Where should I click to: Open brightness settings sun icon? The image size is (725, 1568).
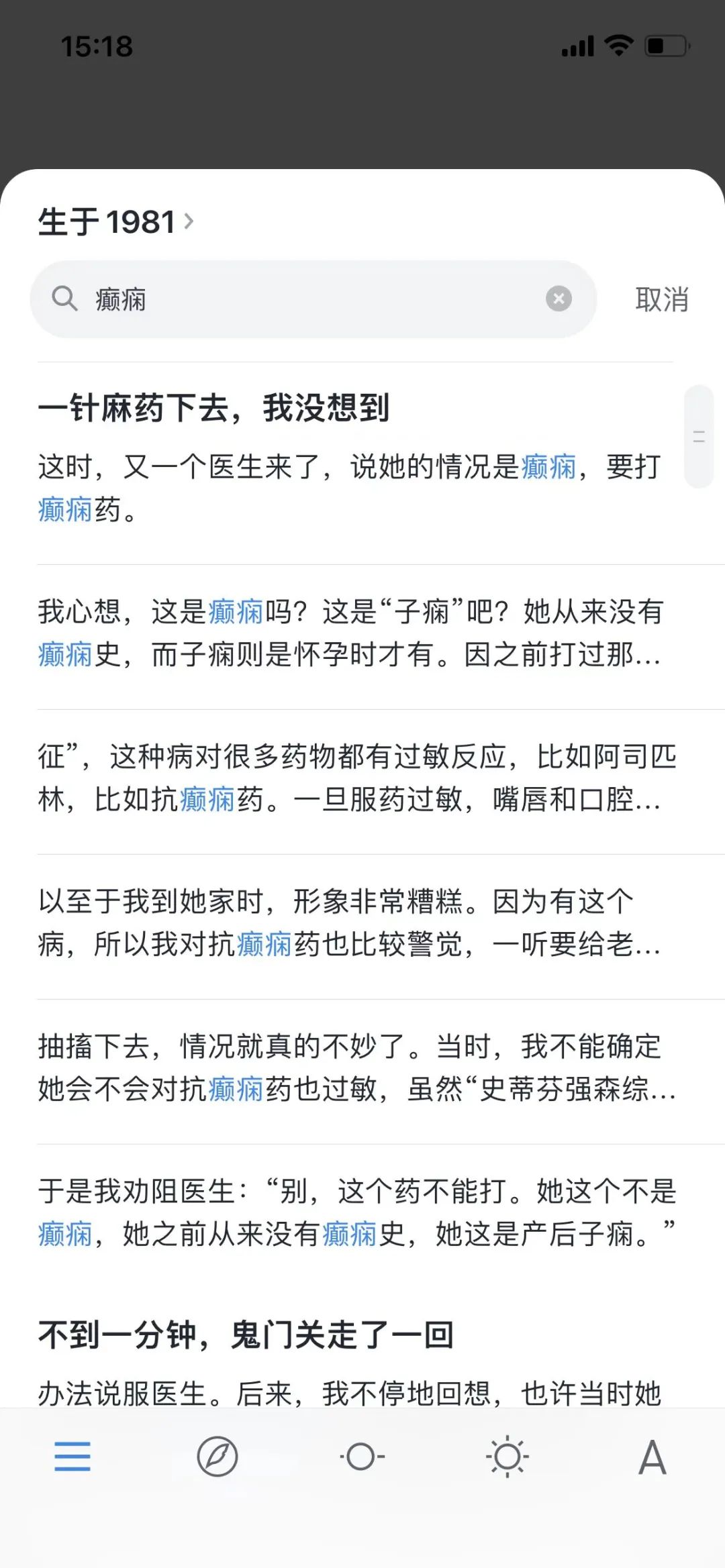[x=507, y=1457]
